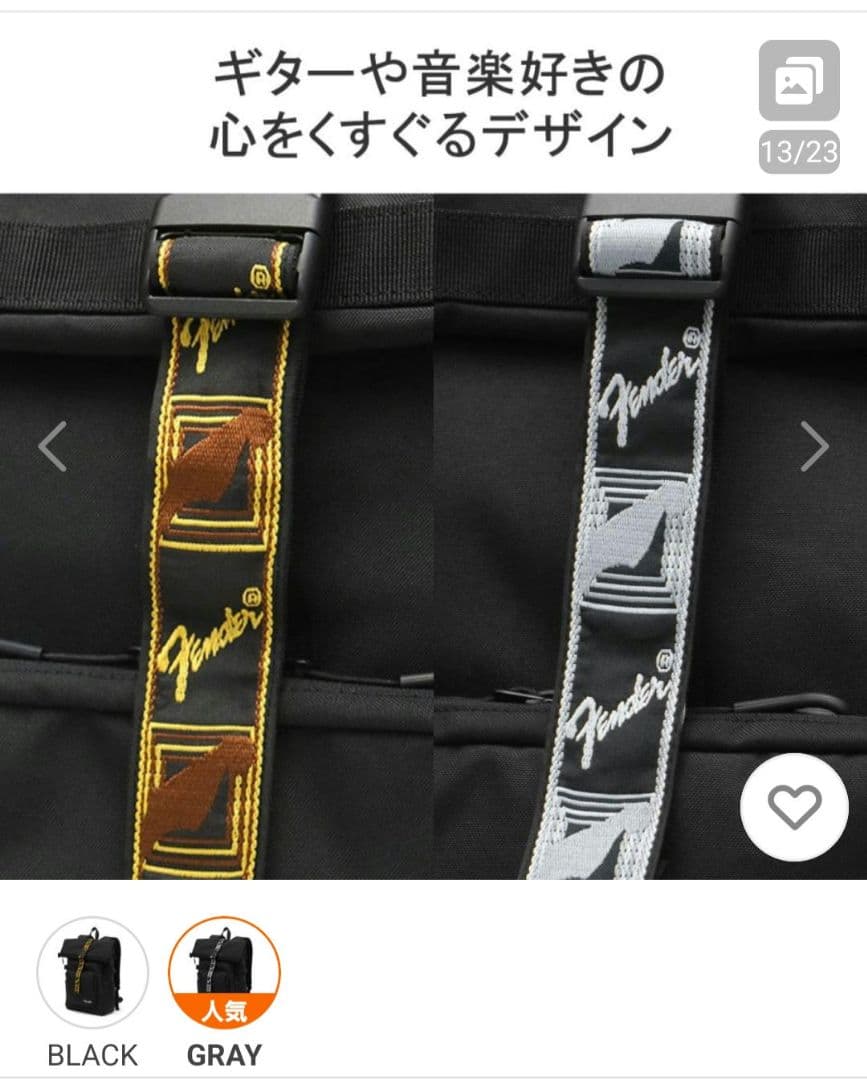Tap the BLACK backpack product icon
The image size is (867, 1080).
click(x=95, y=970)
